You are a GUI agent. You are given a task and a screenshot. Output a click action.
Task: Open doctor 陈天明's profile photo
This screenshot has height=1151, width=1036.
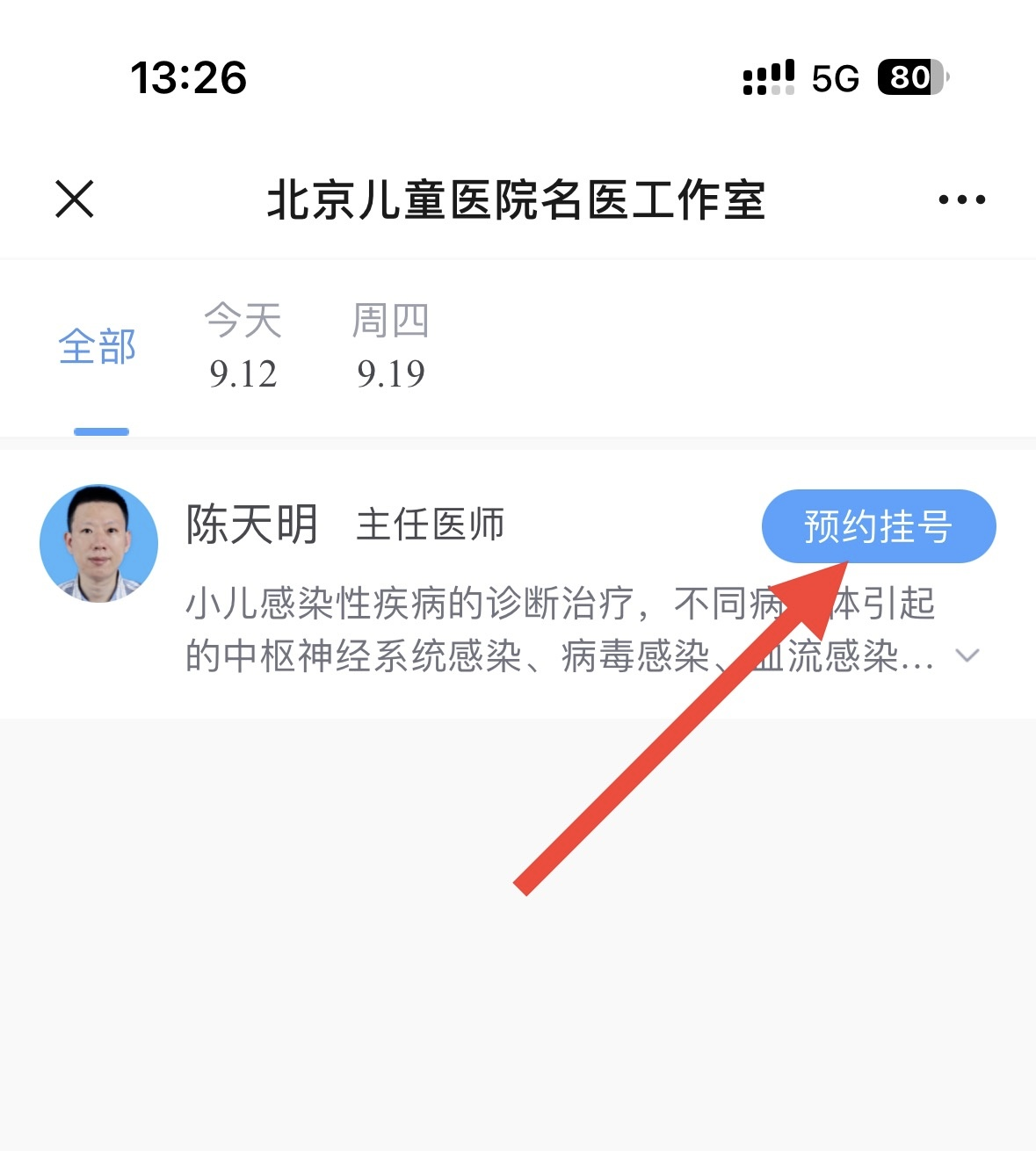(x=99, y=544)
